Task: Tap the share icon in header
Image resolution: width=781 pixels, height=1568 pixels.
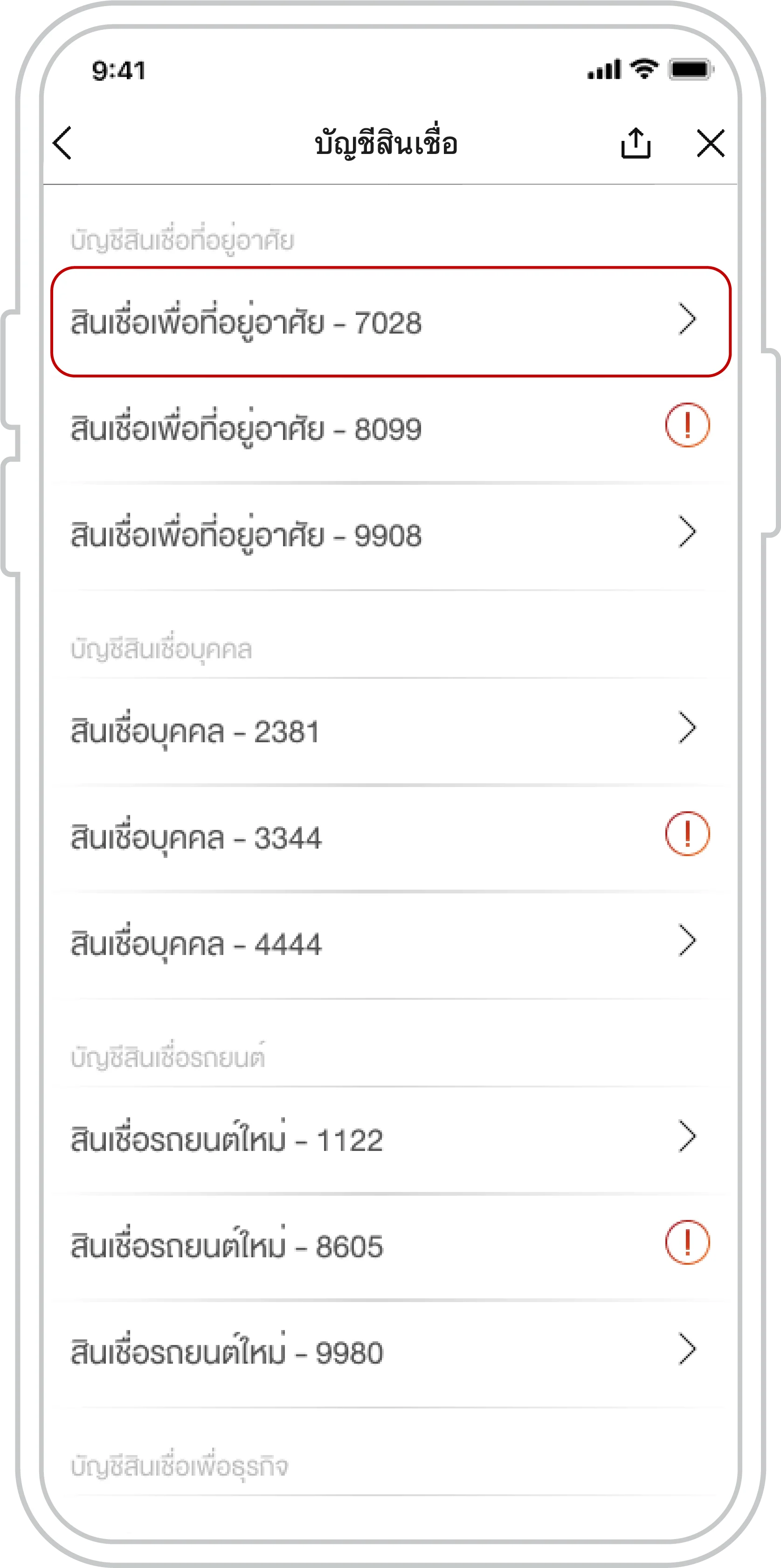Action: (636, 143)
